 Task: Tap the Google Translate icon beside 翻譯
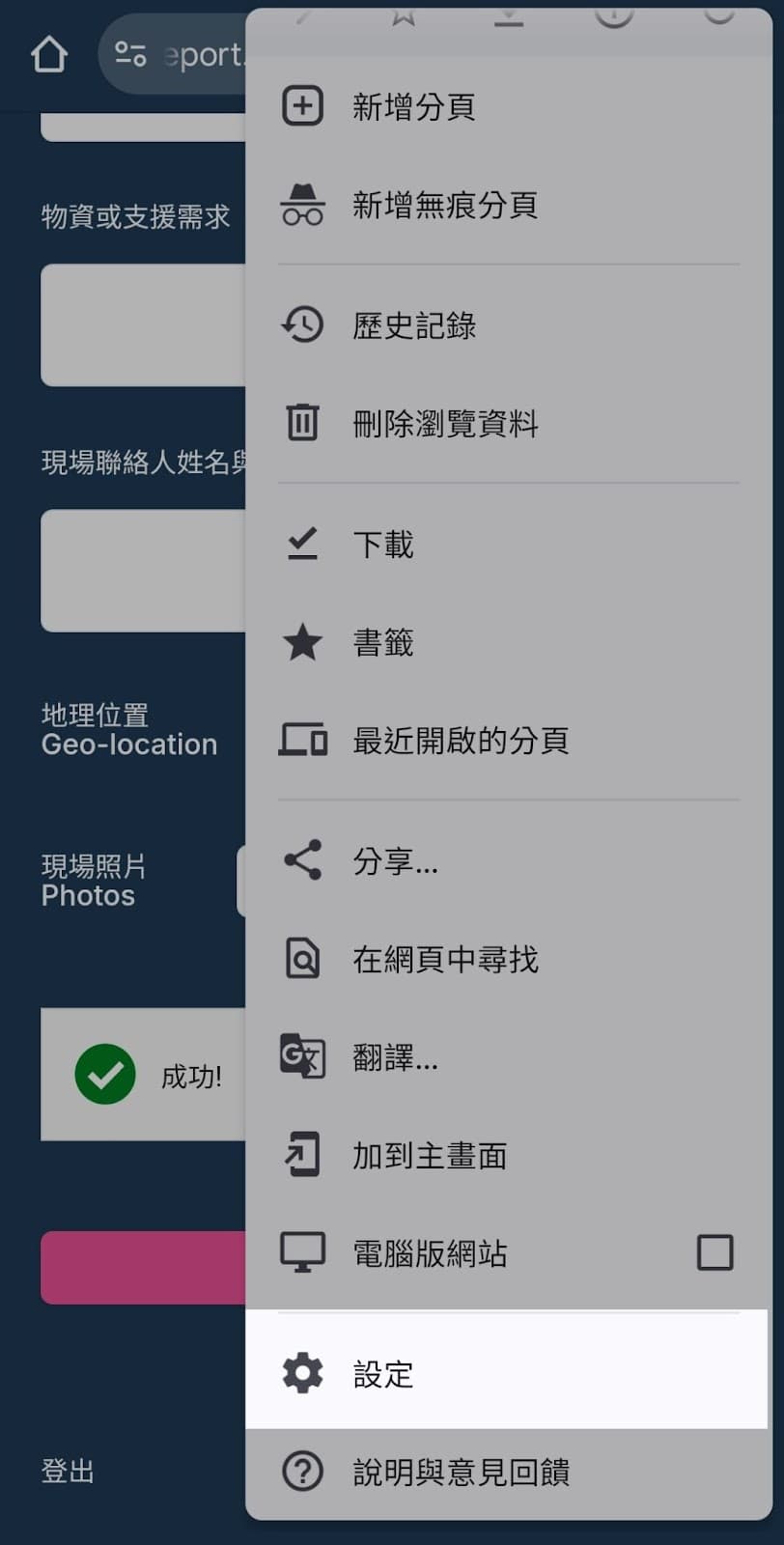click(302, 1056)
